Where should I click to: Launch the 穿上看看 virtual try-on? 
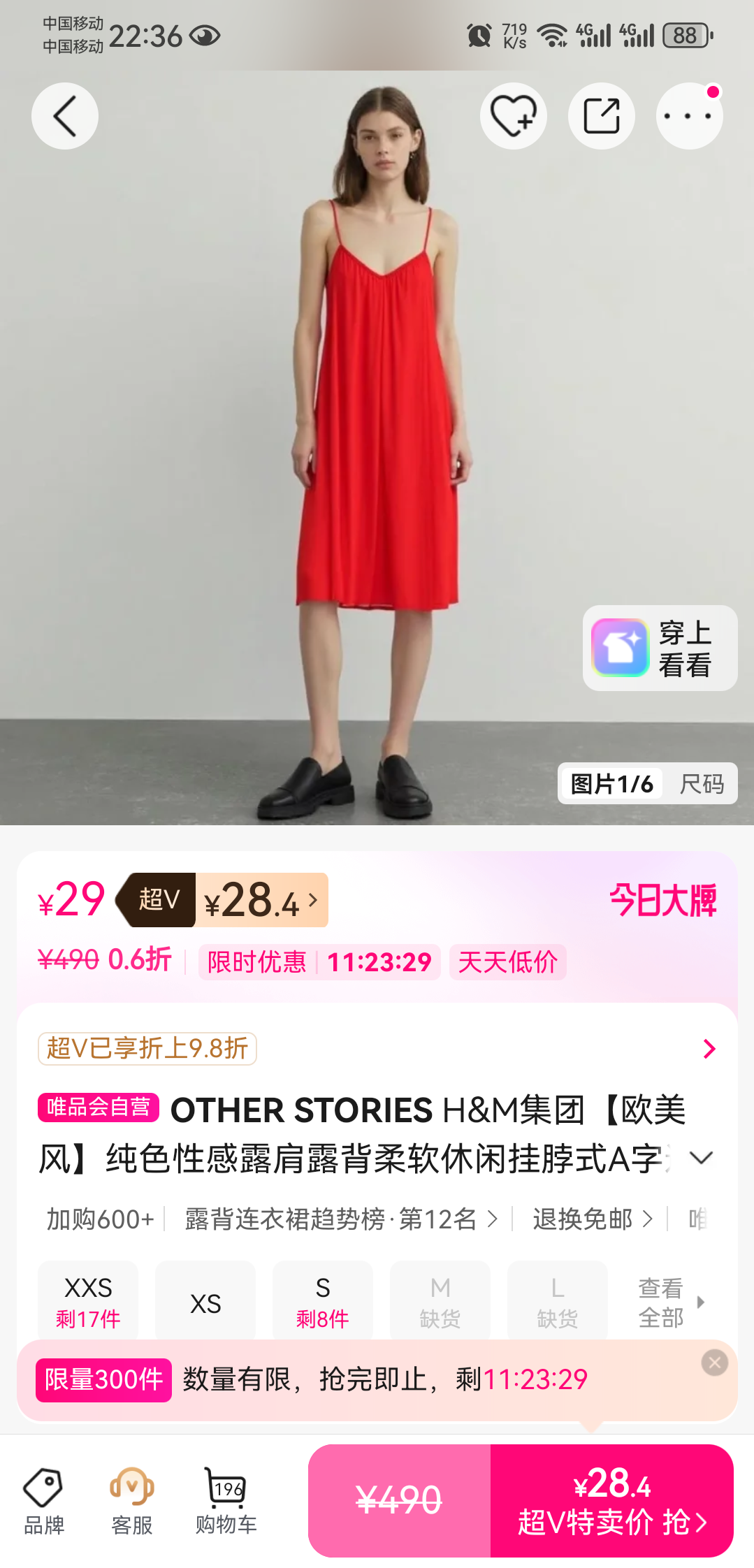point(658,648)
